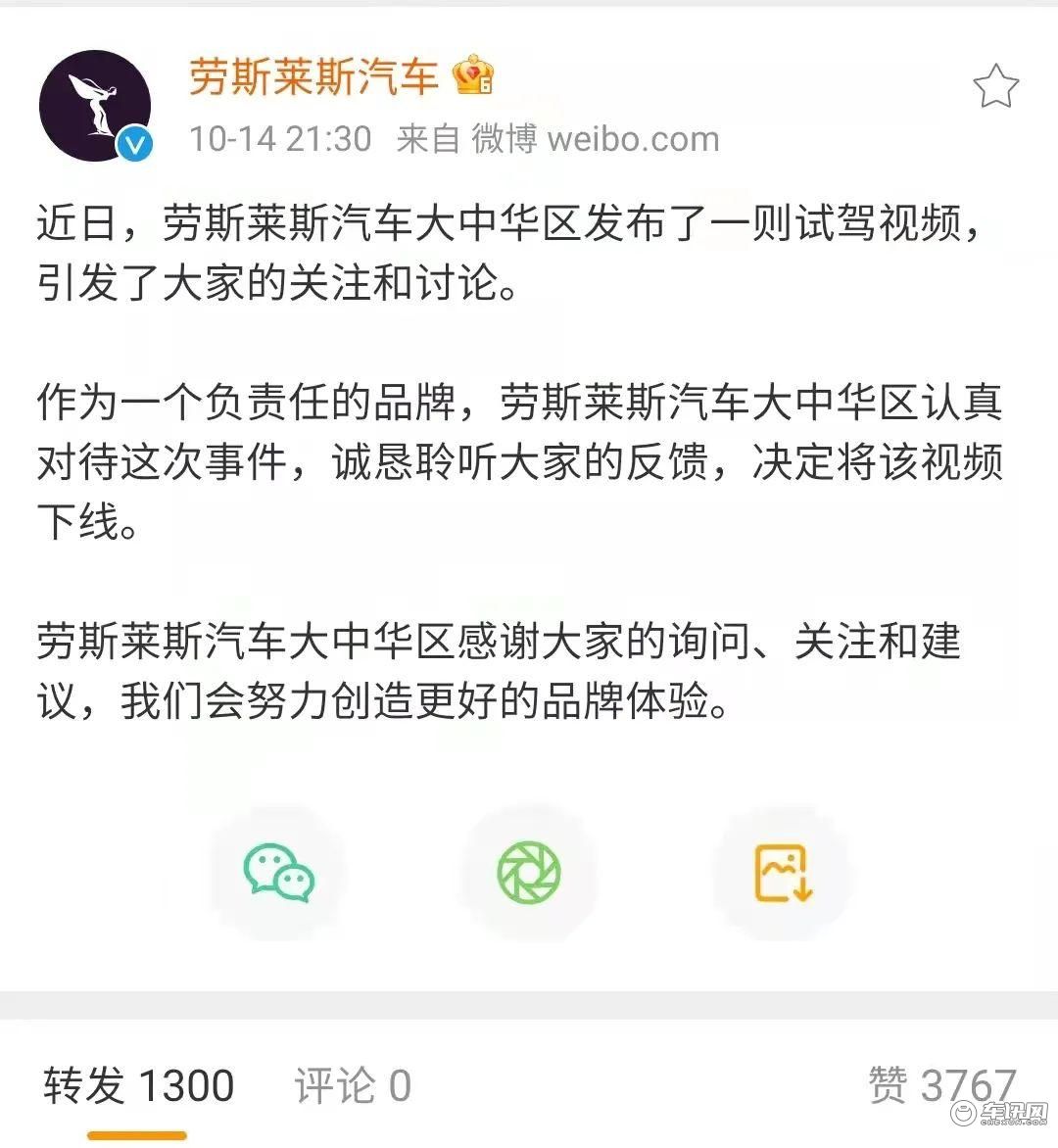Switch to the 转发 1300 tab
Screen dimensions: 1058x1148
[138, 1085]
